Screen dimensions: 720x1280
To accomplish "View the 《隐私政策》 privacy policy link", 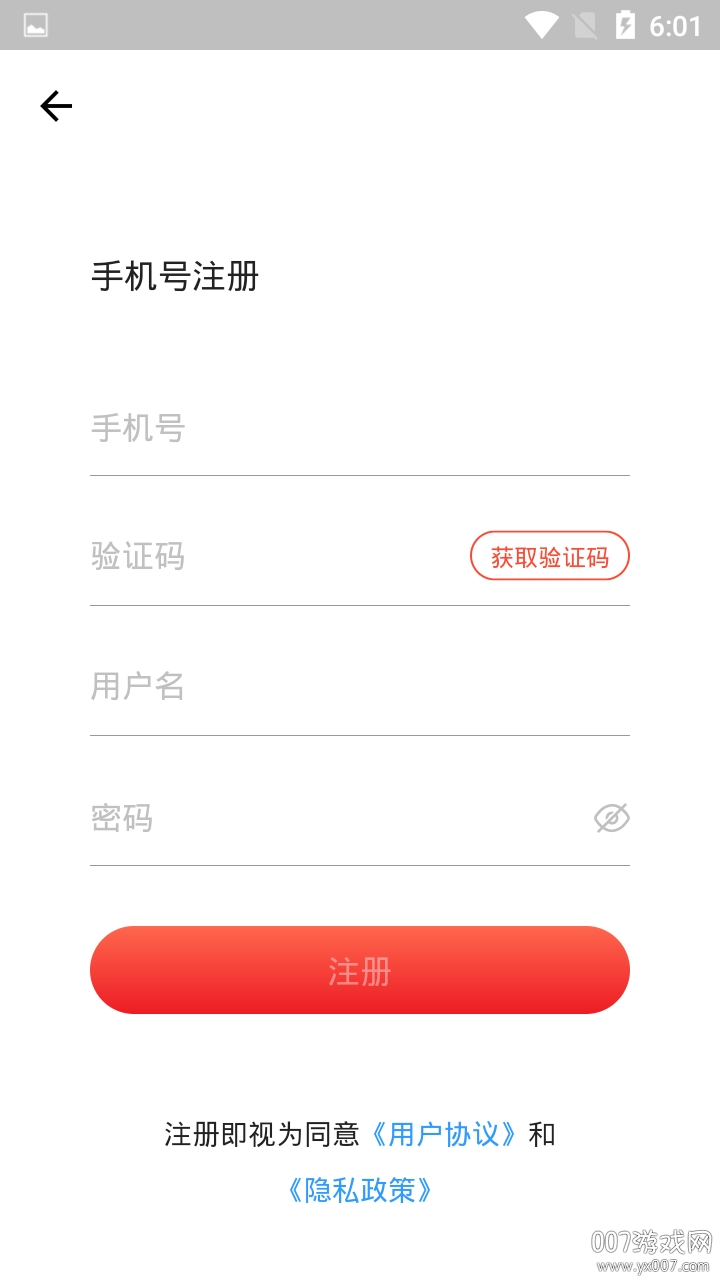I will point(360,1190).
